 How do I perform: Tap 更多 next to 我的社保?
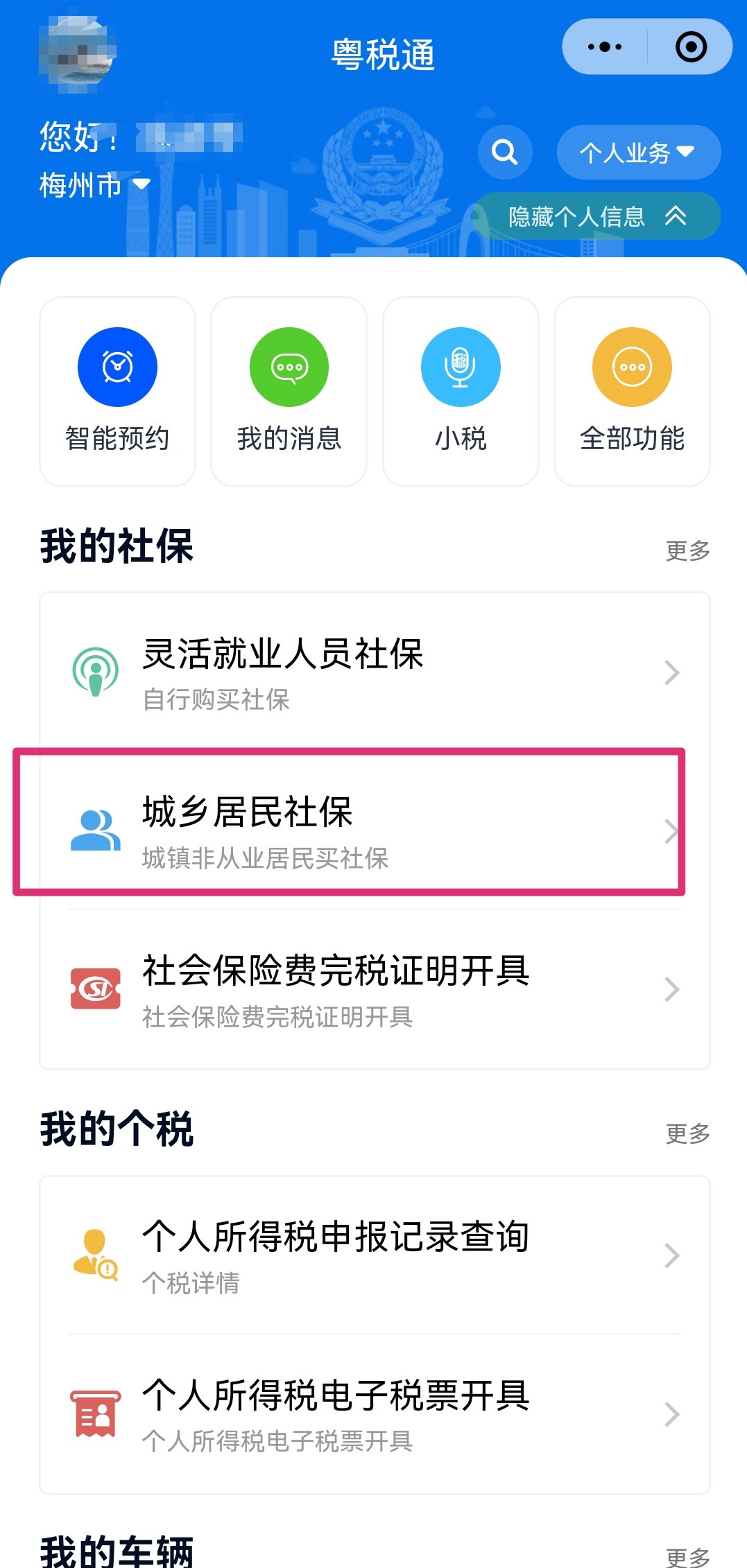click(x=687, y=551)
